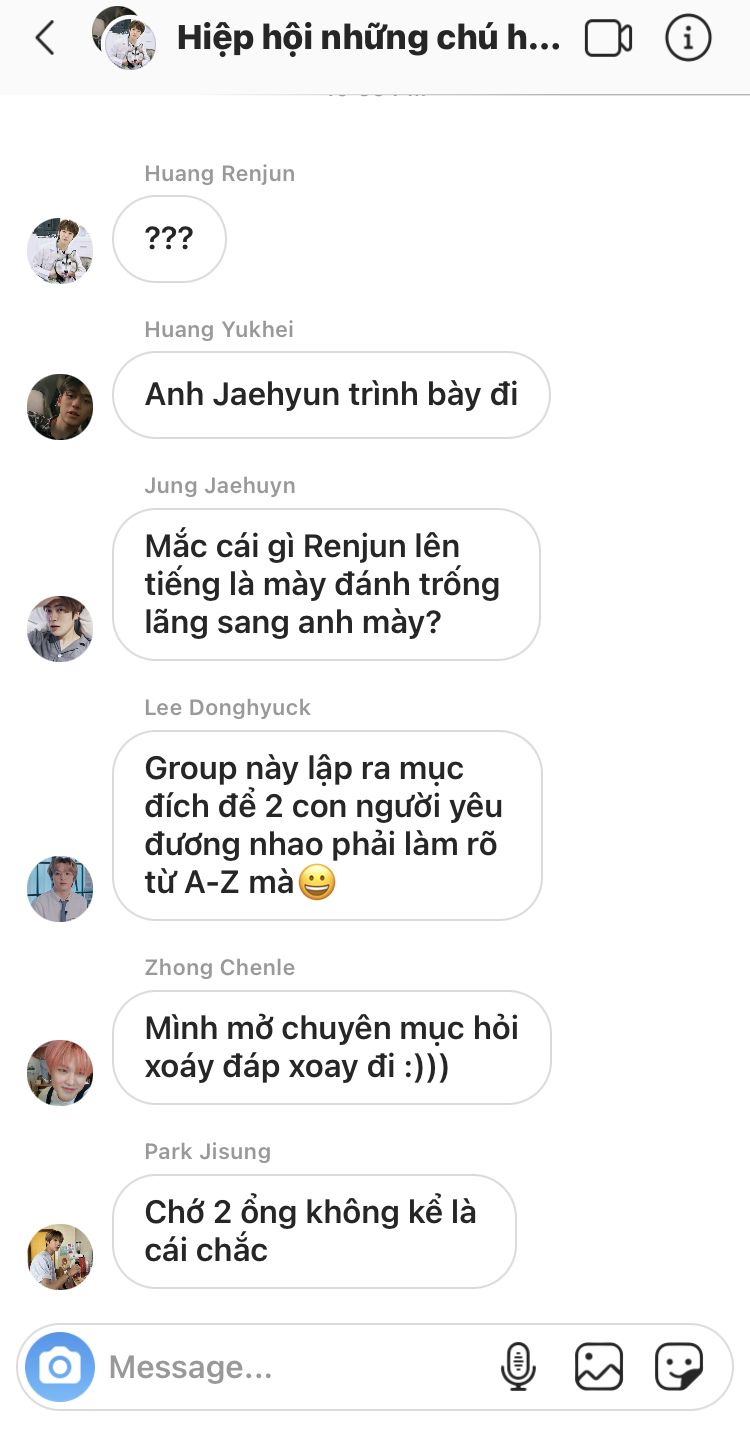View Huang Renjun's profile picture

60,251
